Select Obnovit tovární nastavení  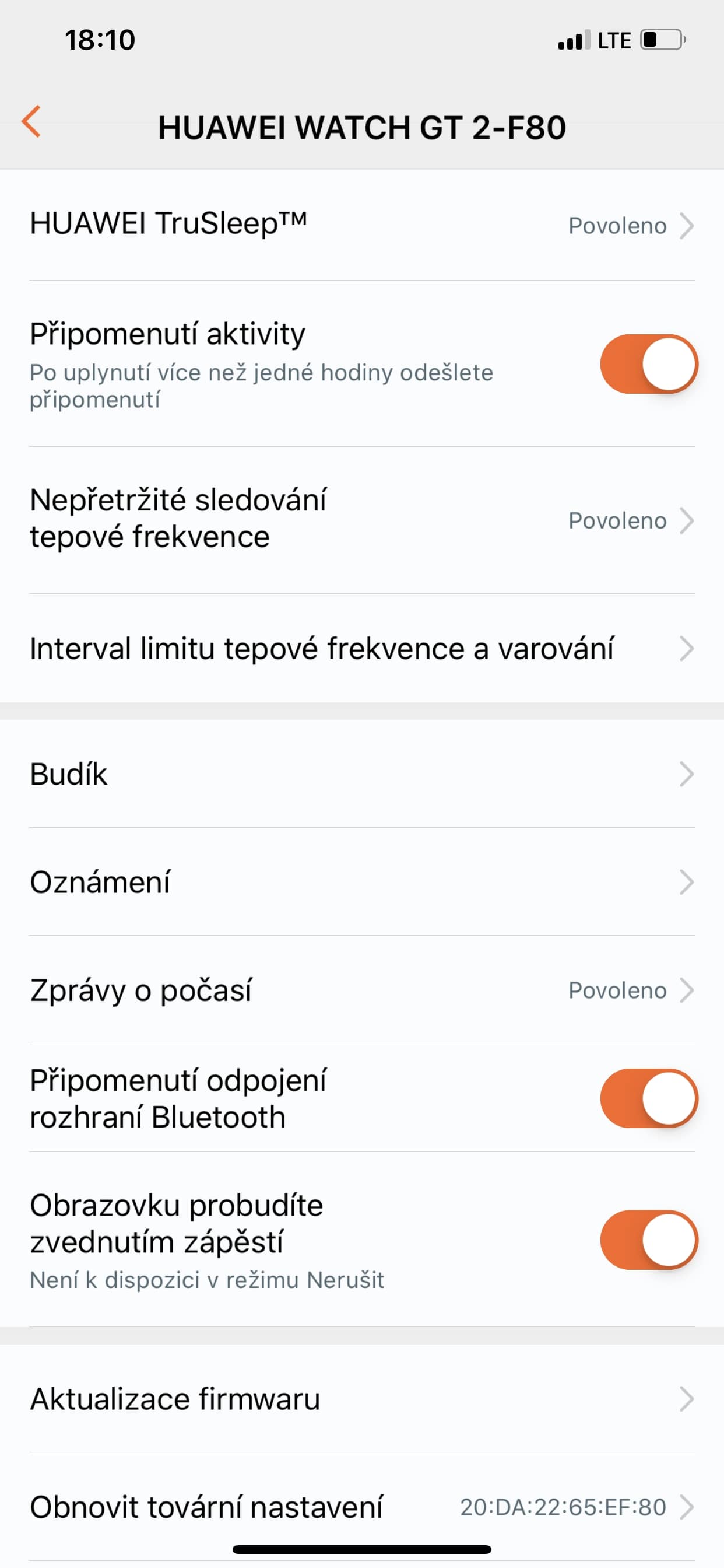(362, 1507)
